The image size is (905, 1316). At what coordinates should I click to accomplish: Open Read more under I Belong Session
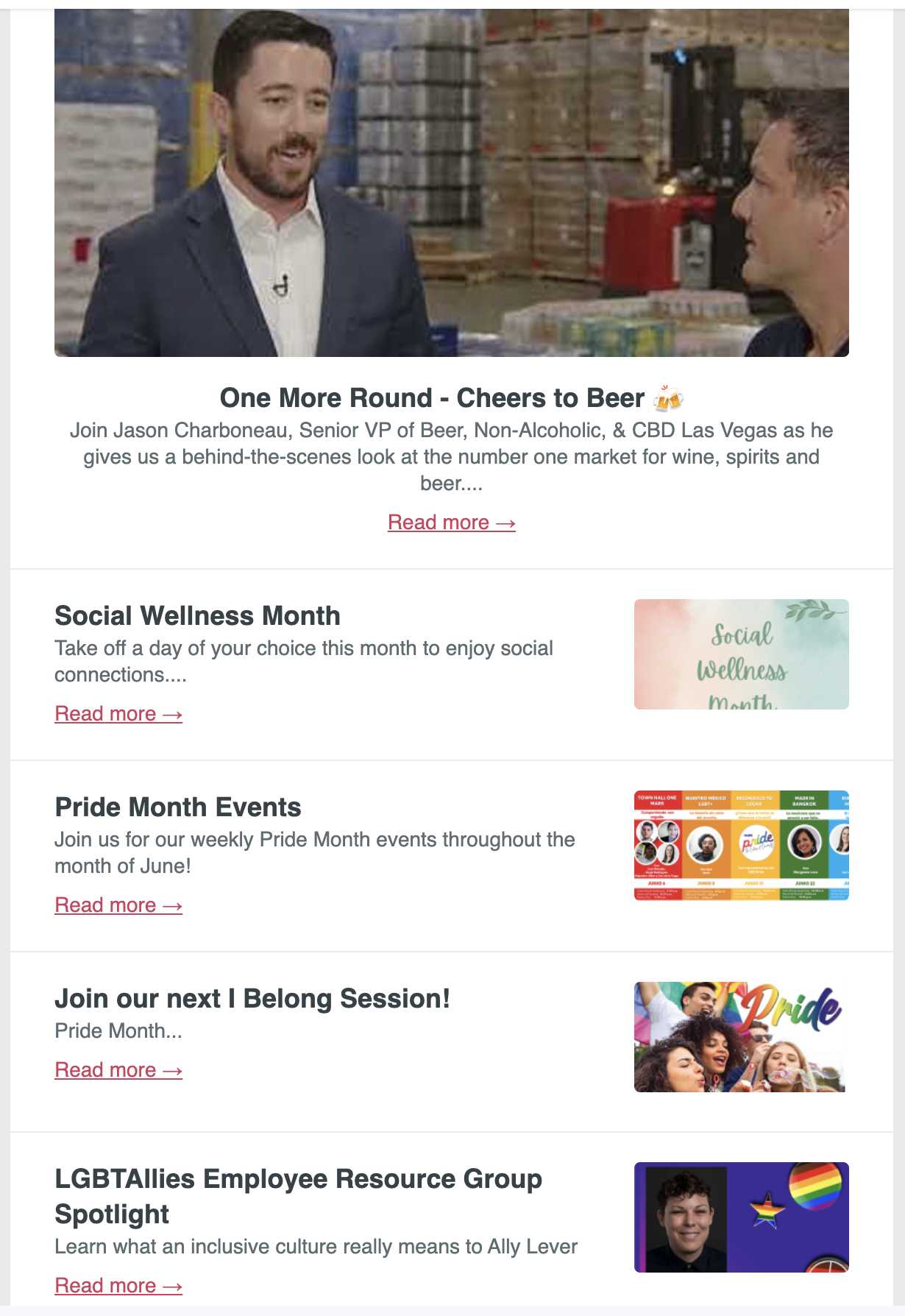coord(118,1070)
